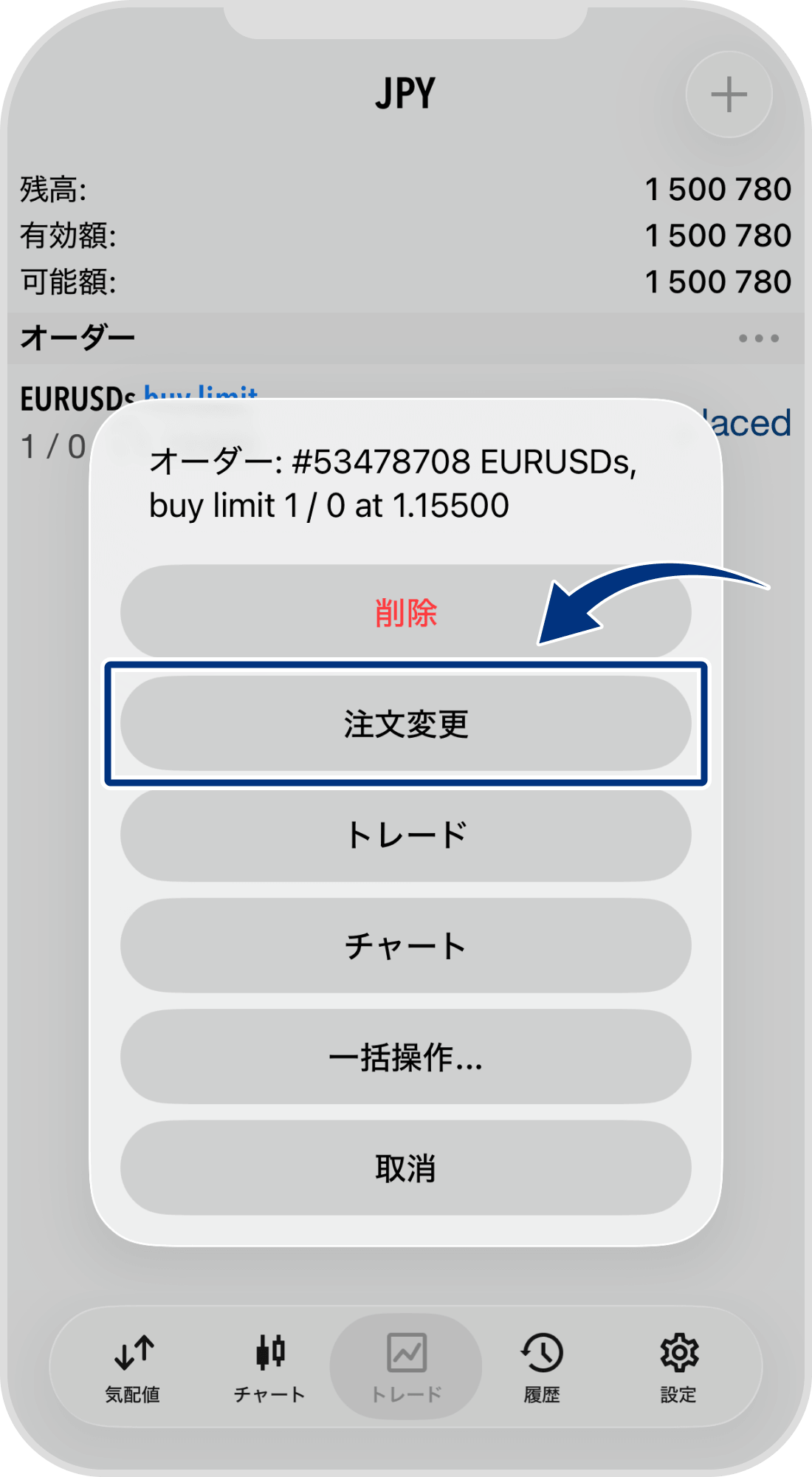Open チャート from the order menu

point(405,946)
